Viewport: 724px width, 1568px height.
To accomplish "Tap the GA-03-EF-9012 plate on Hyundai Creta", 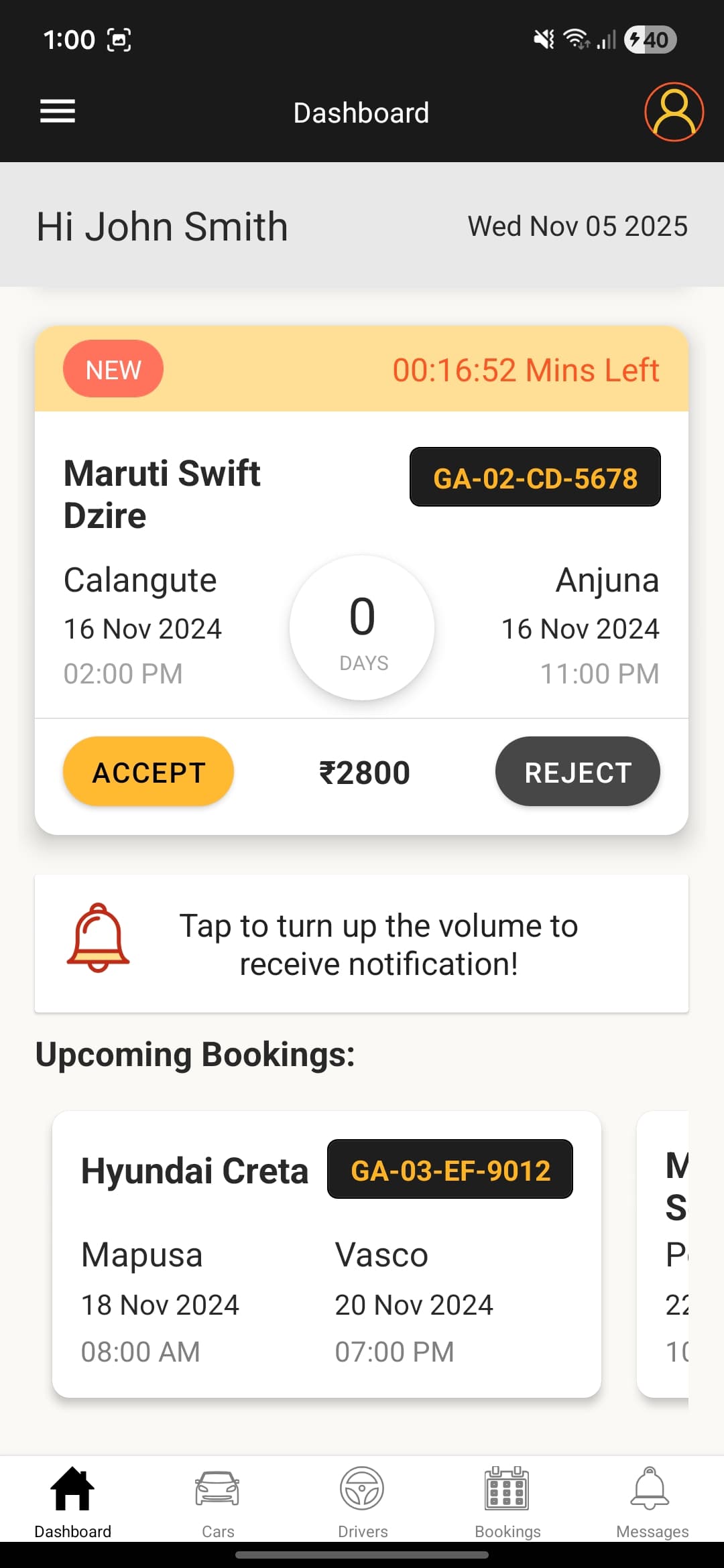I will coord(449,1169).
